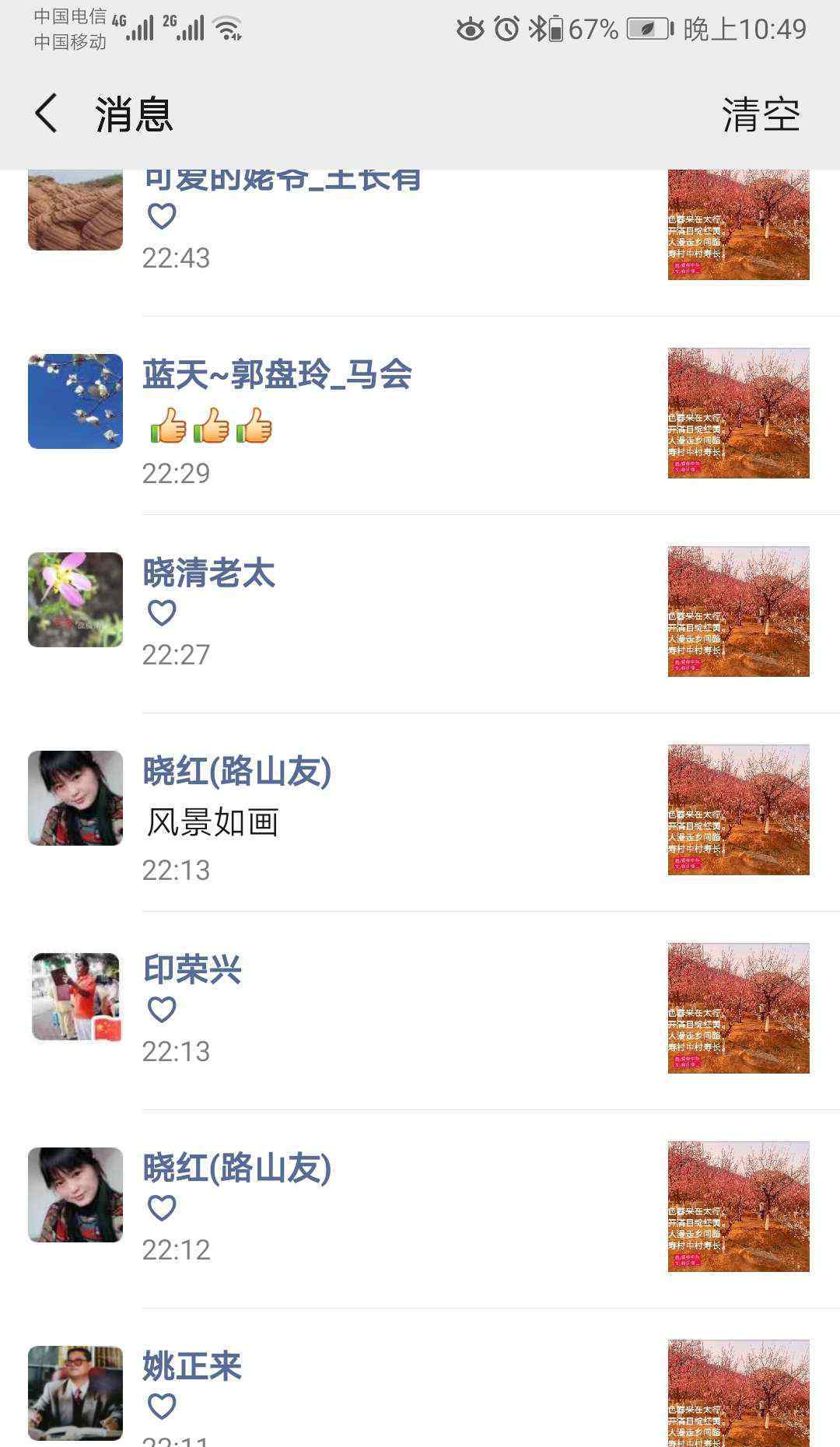Tap 清空 to clear all messages

(x=760, y=115)
